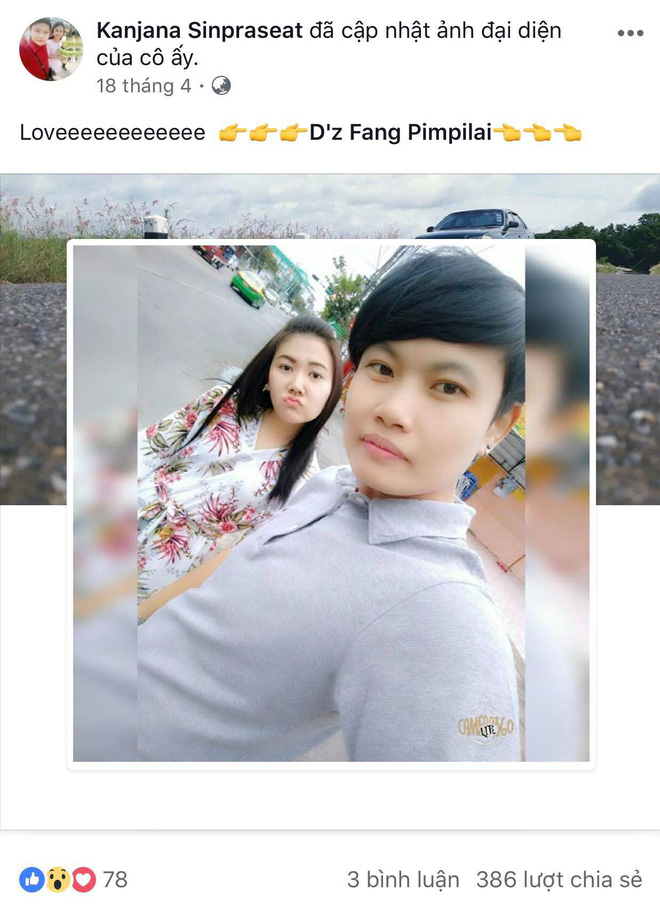This screenshot has width=660, height=908.
Task: Open Kanjana Sinpraseat's profile picture avatar
Action: coord(51,49)
